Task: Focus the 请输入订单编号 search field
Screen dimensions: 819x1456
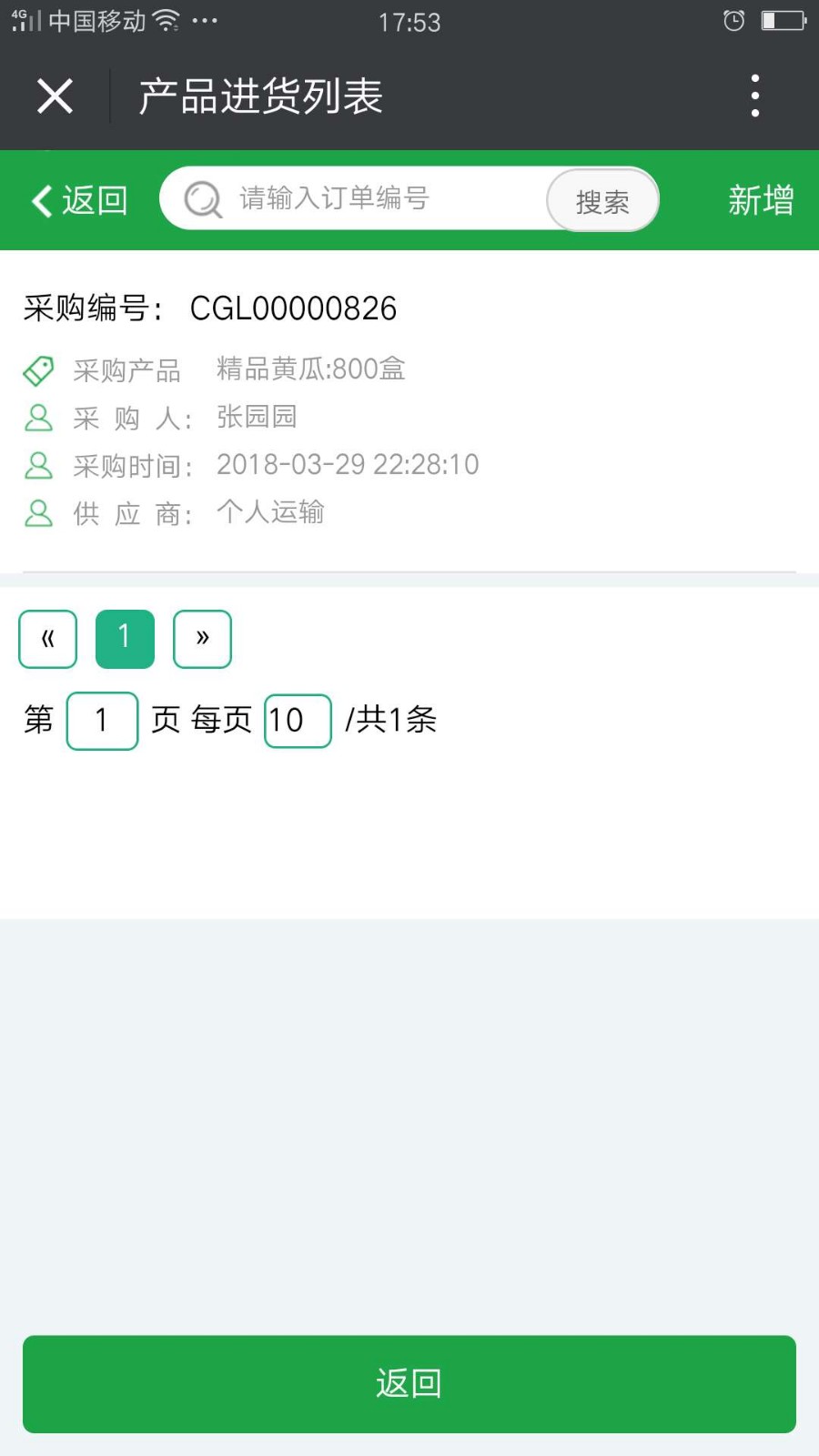Action: click(x=364, y=198)
